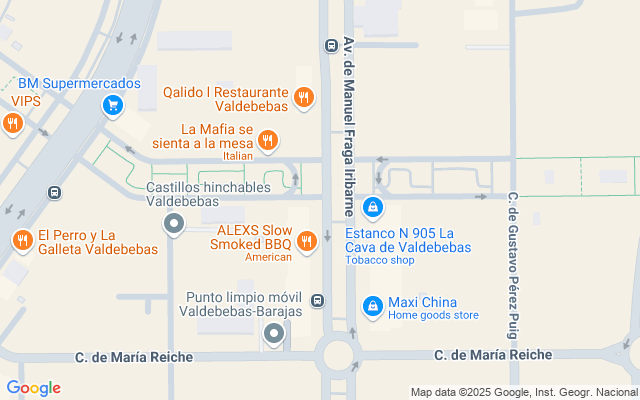Image resolution: width=640 pixels, height=400 pixels.
Task: Open El Perro y La Galleta pin
Action: [22, 240]
